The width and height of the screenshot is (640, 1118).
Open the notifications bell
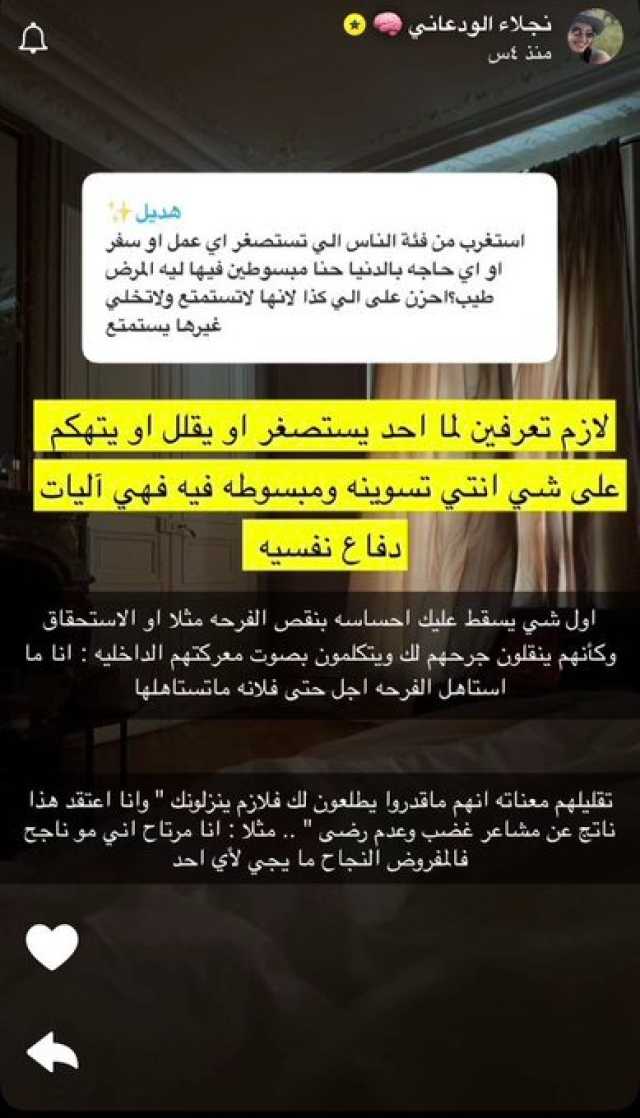33,37
